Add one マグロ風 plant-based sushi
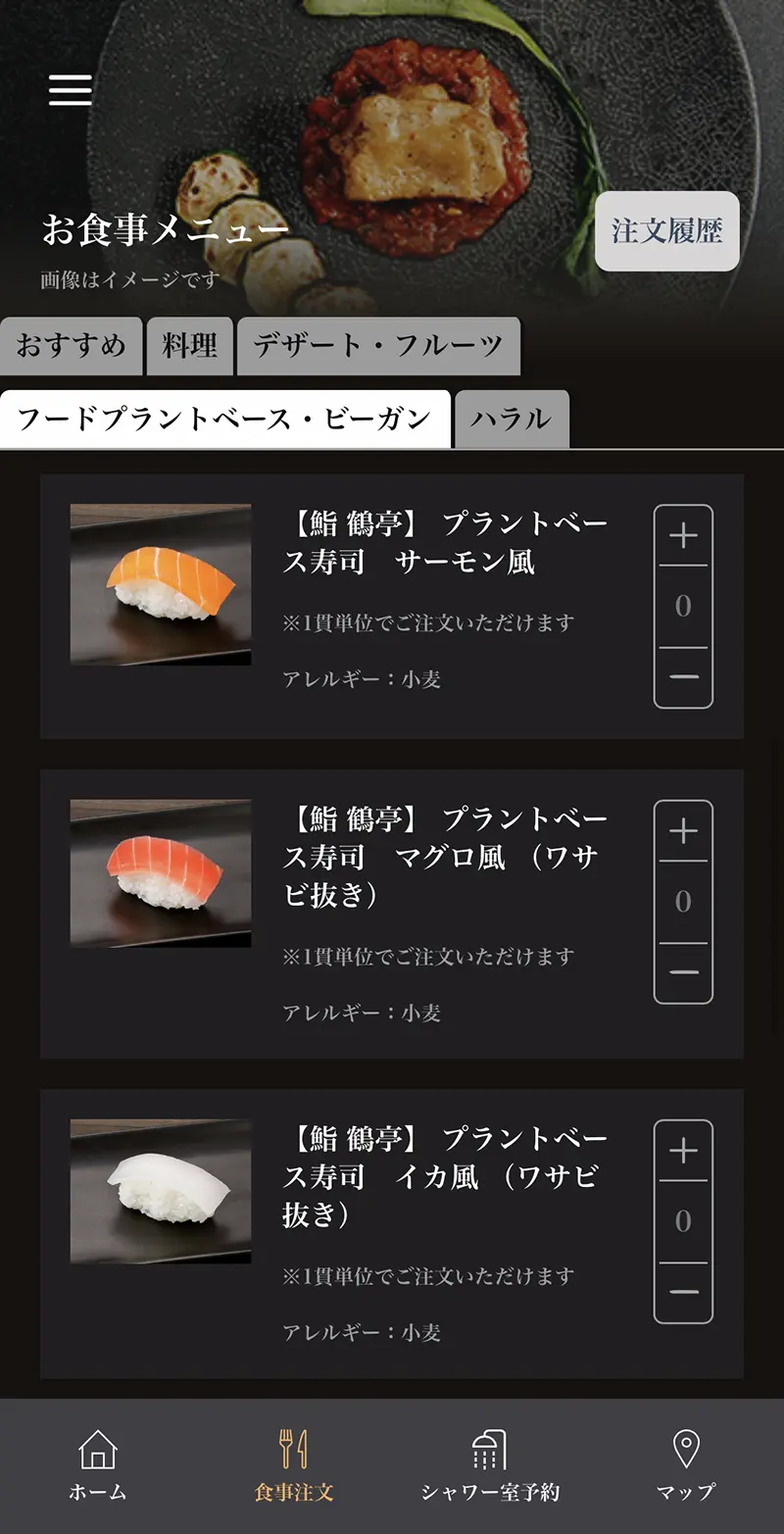Screen dimensions: 784x1534 pyautogui.click(x=683, y=831)
